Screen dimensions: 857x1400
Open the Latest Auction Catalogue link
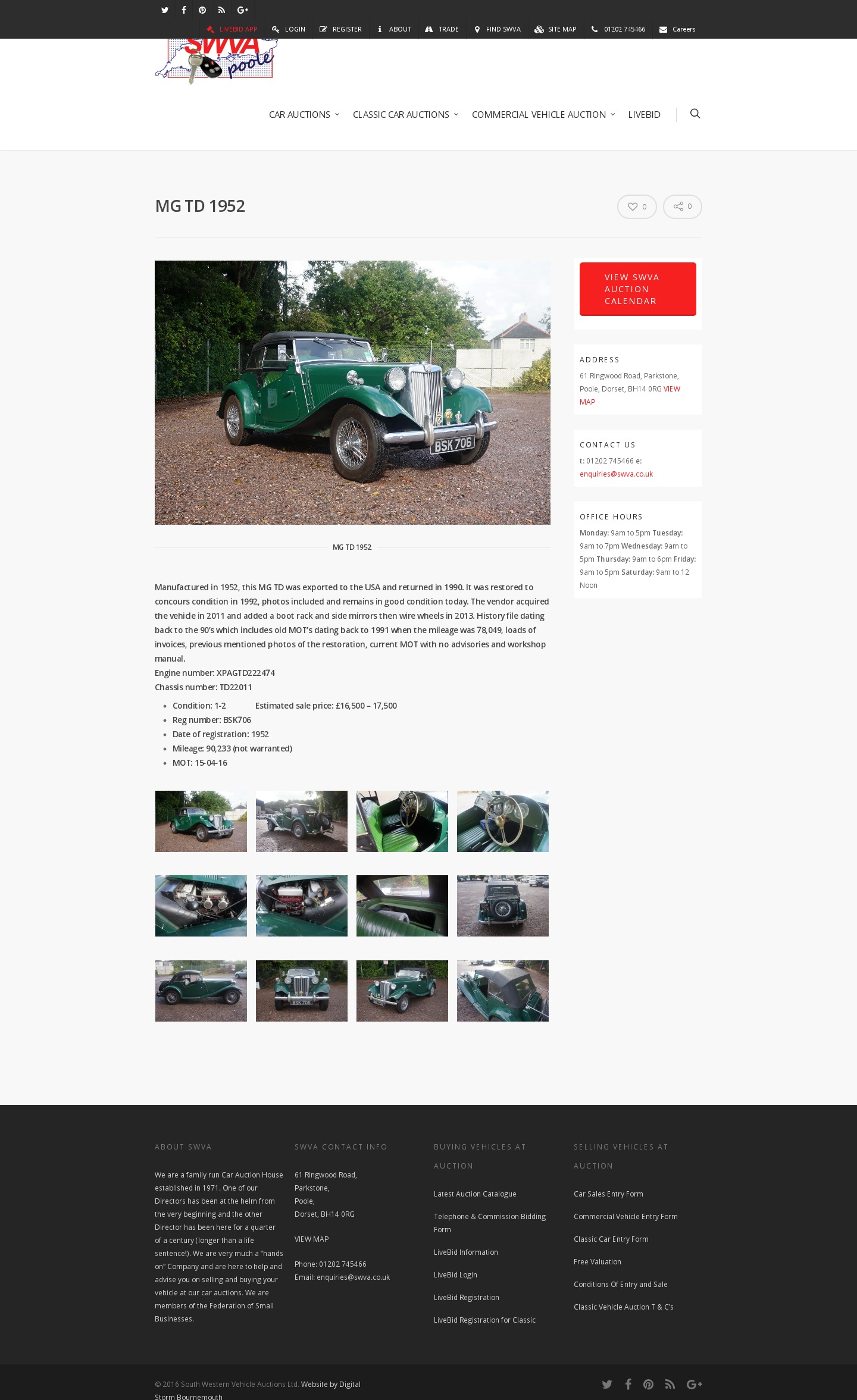pyautogui.click(x=474, y=1194)
